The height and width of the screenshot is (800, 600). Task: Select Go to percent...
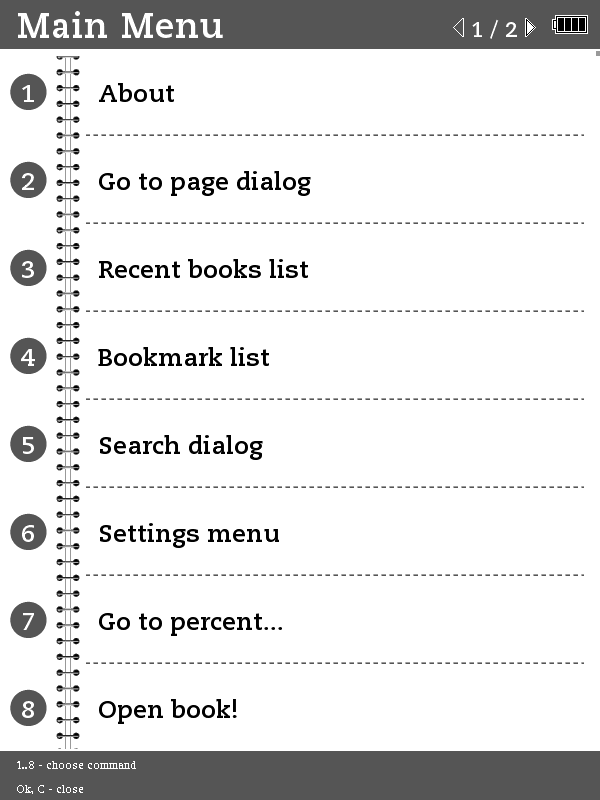(190, 622)
